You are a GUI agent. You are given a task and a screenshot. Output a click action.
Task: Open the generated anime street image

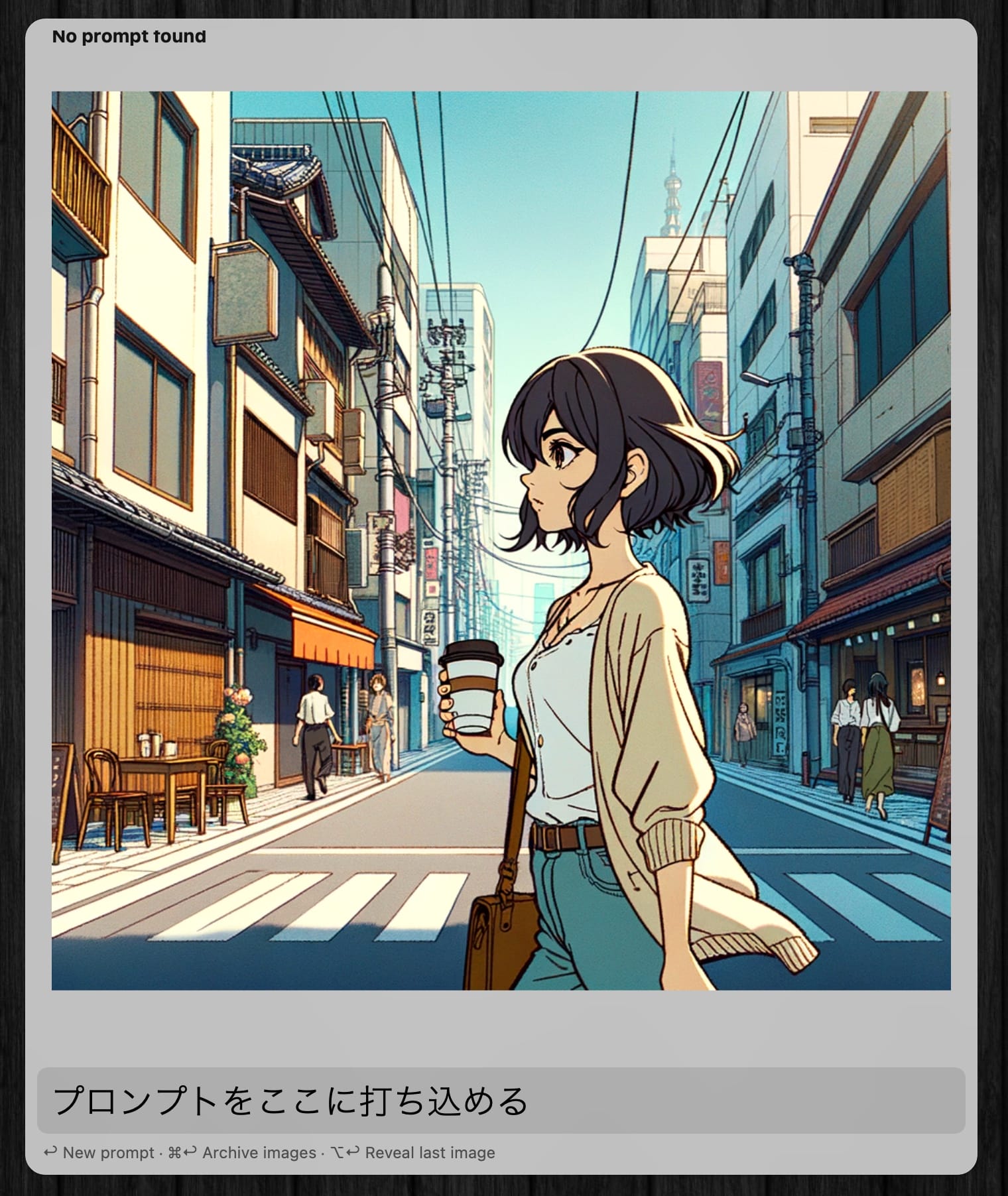pyautogui.click(x=501, y=540)
